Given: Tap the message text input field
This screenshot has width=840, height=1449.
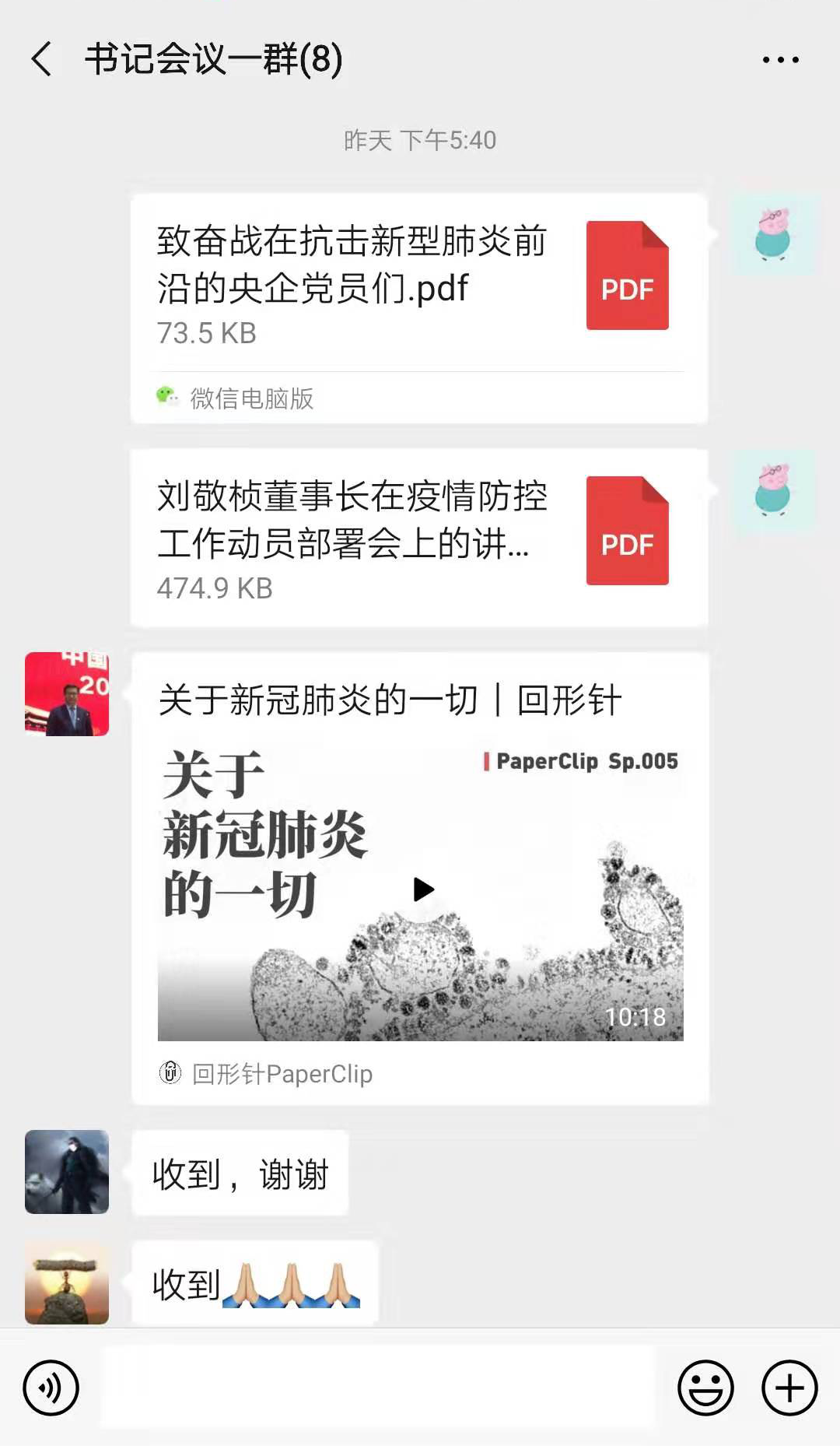Looking at the screenshot, I should tap(378, 1388).
